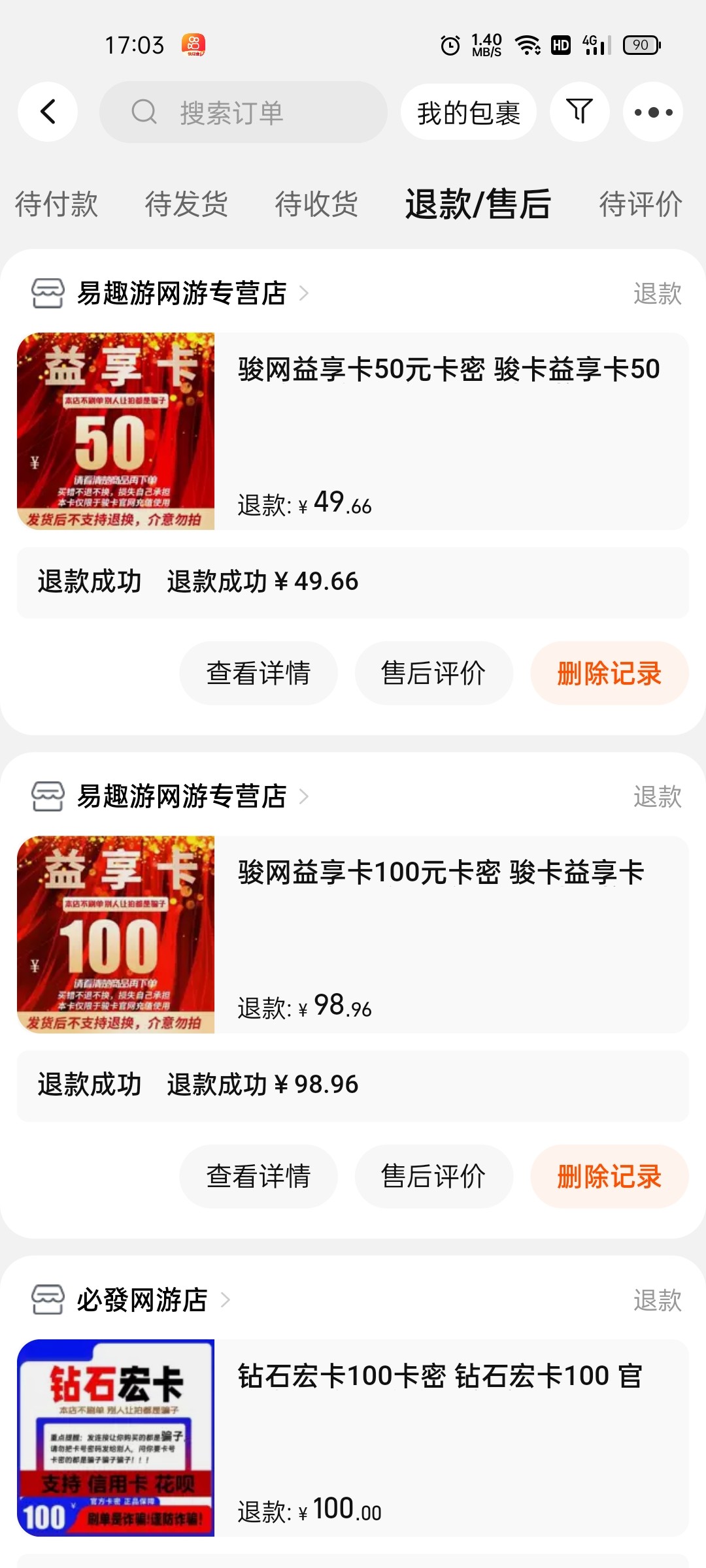Tap 查看详情 for the ¥98.96 refund
The height and width of the screenshot is (1568, 706).
click(258, 1177)
